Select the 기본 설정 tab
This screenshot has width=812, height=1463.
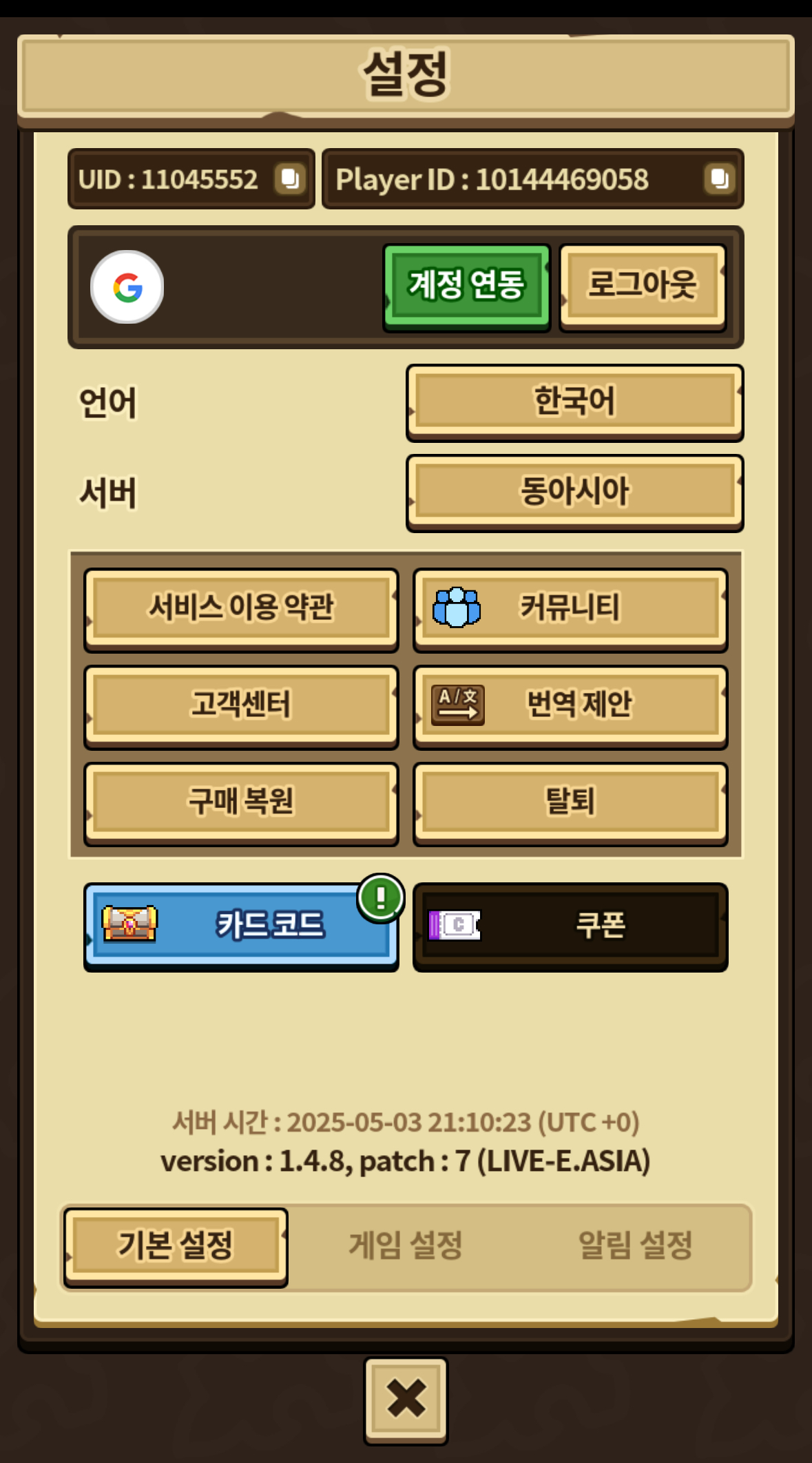click(x=176, y=1246)
